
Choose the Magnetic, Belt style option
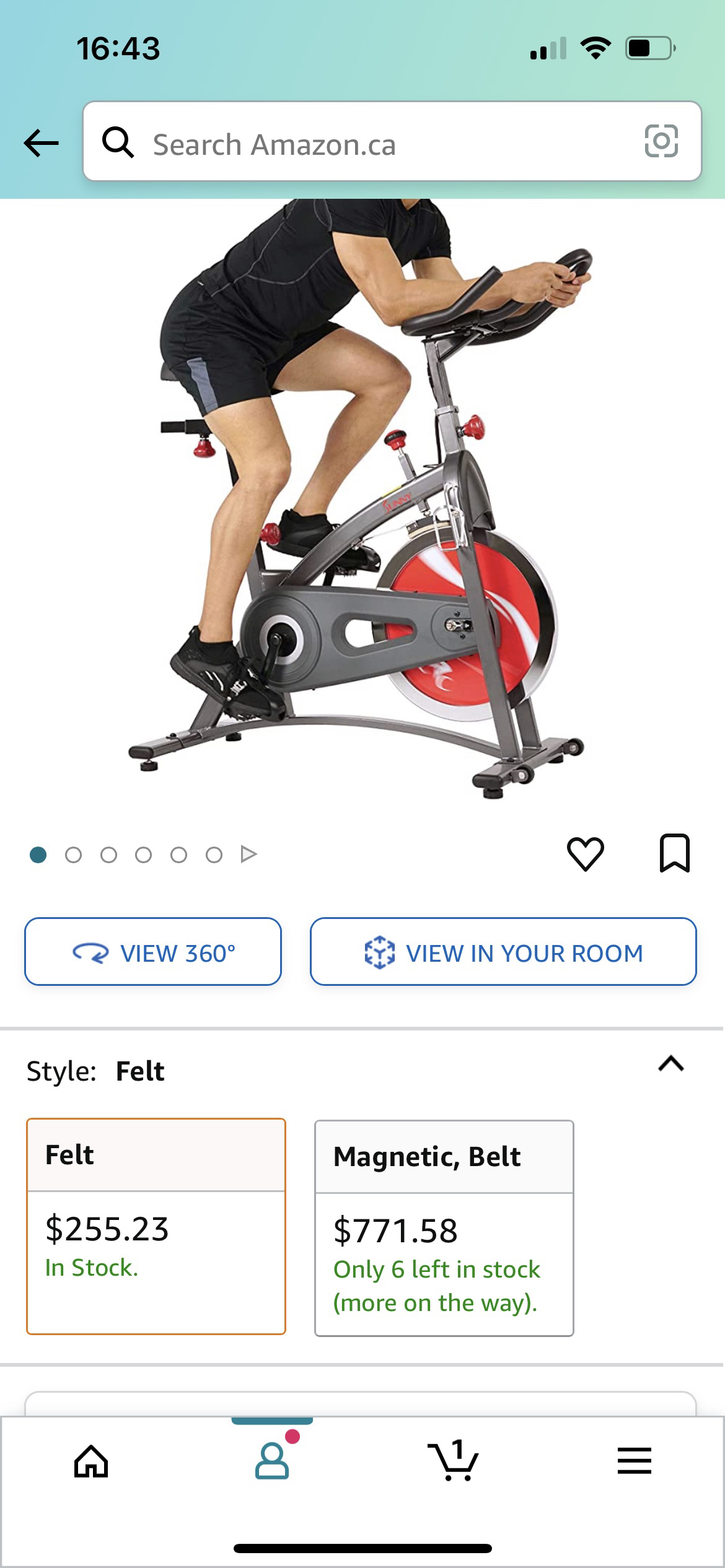tap(444, 1227)
